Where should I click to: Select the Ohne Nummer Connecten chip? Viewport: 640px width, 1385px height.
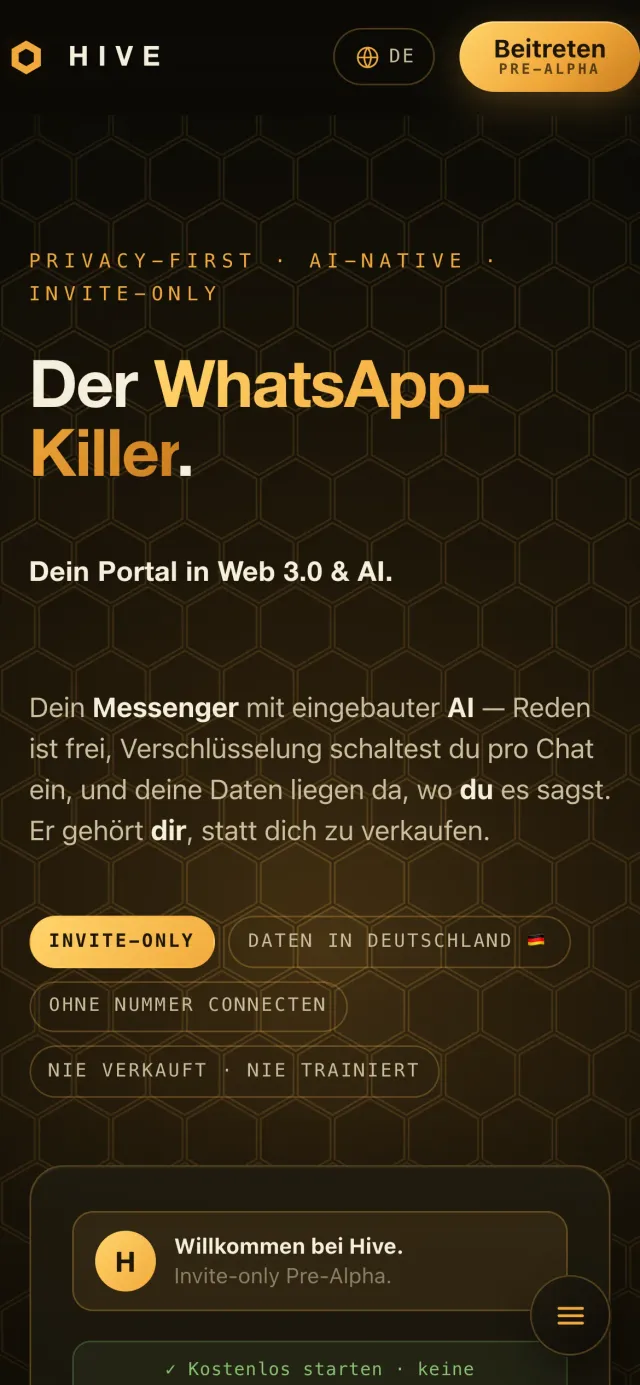188,1005
